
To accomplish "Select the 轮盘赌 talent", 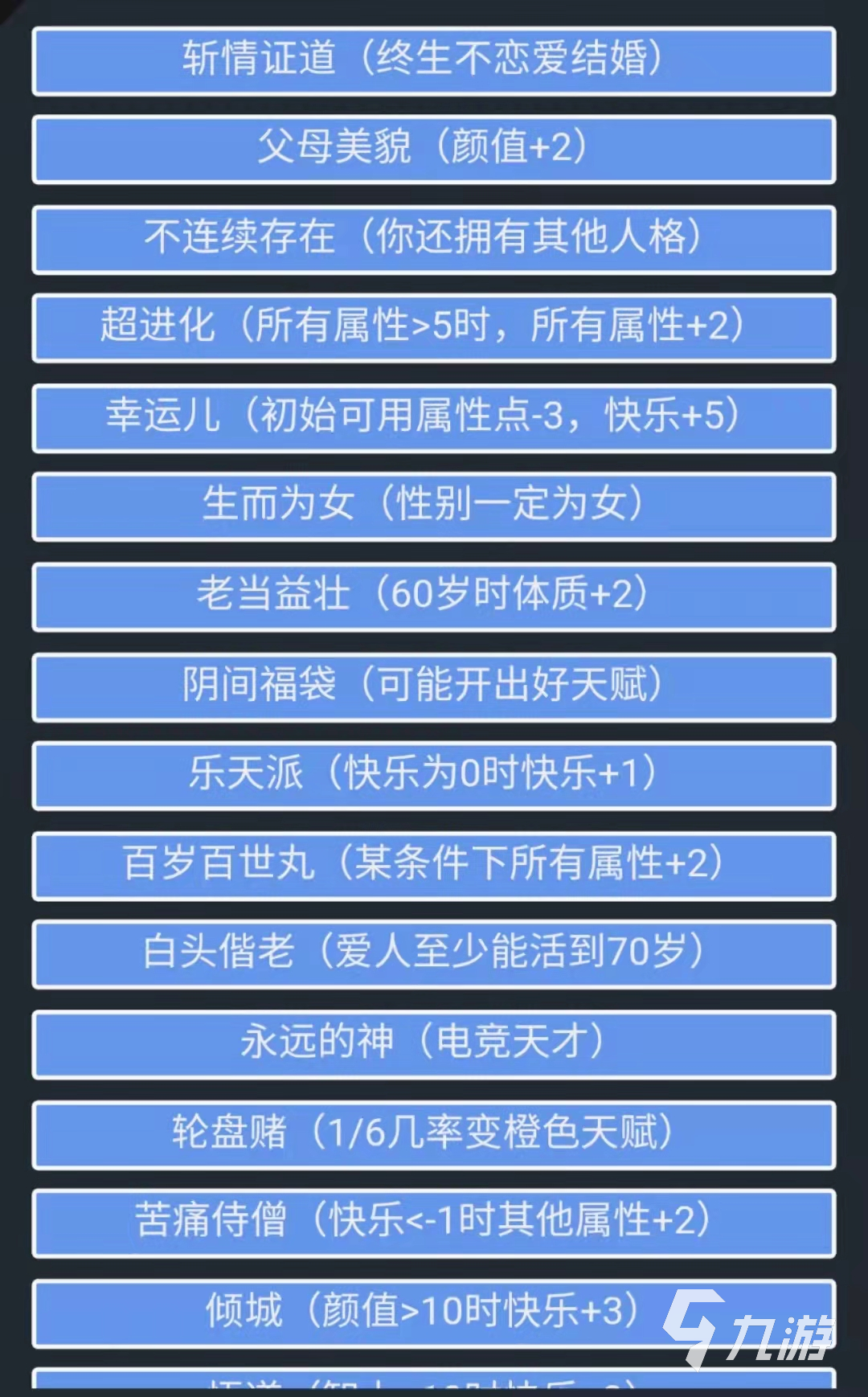I will (x=434, y=1134).
